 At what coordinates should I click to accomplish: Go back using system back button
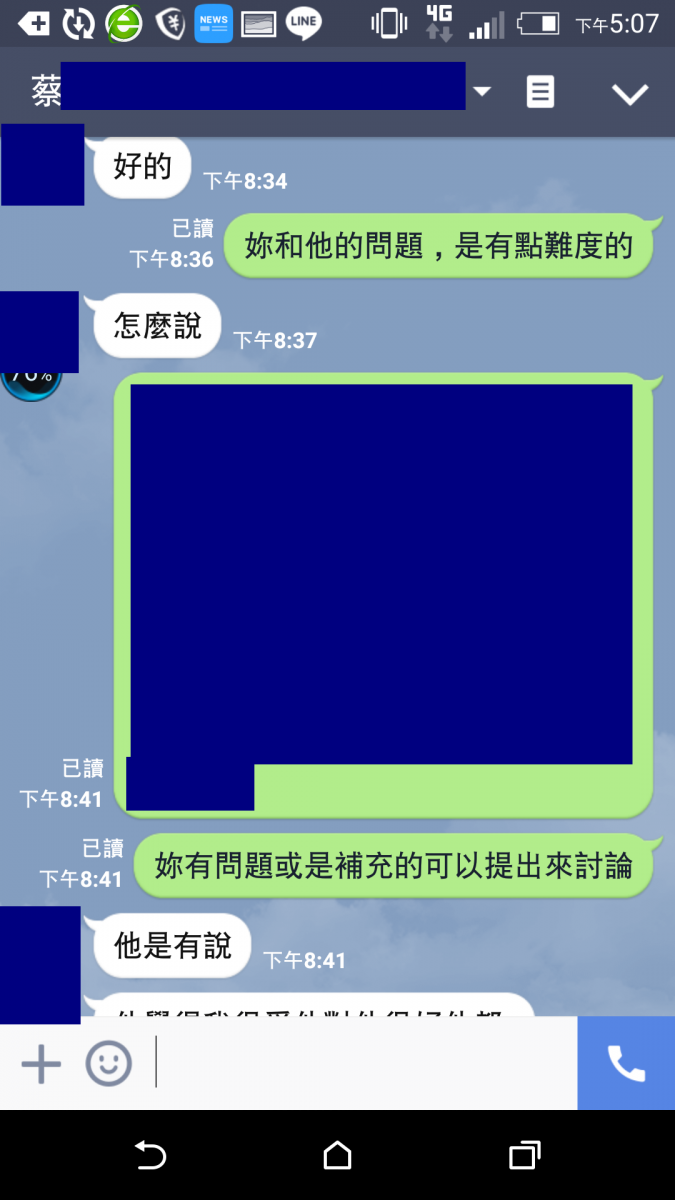(150, 1156)
